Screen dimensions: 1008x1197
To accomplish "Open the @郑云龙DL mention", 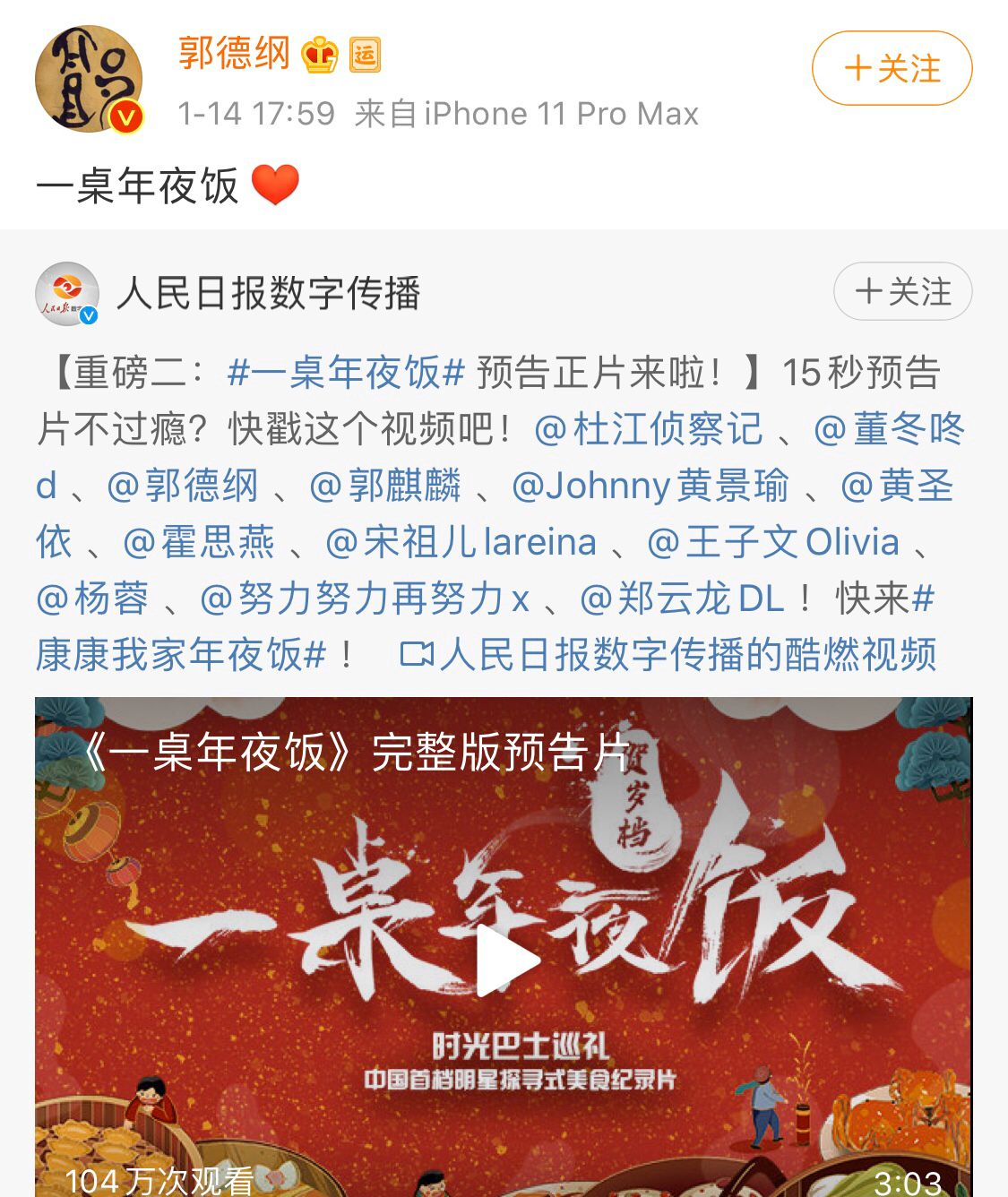I will (683, 598).
